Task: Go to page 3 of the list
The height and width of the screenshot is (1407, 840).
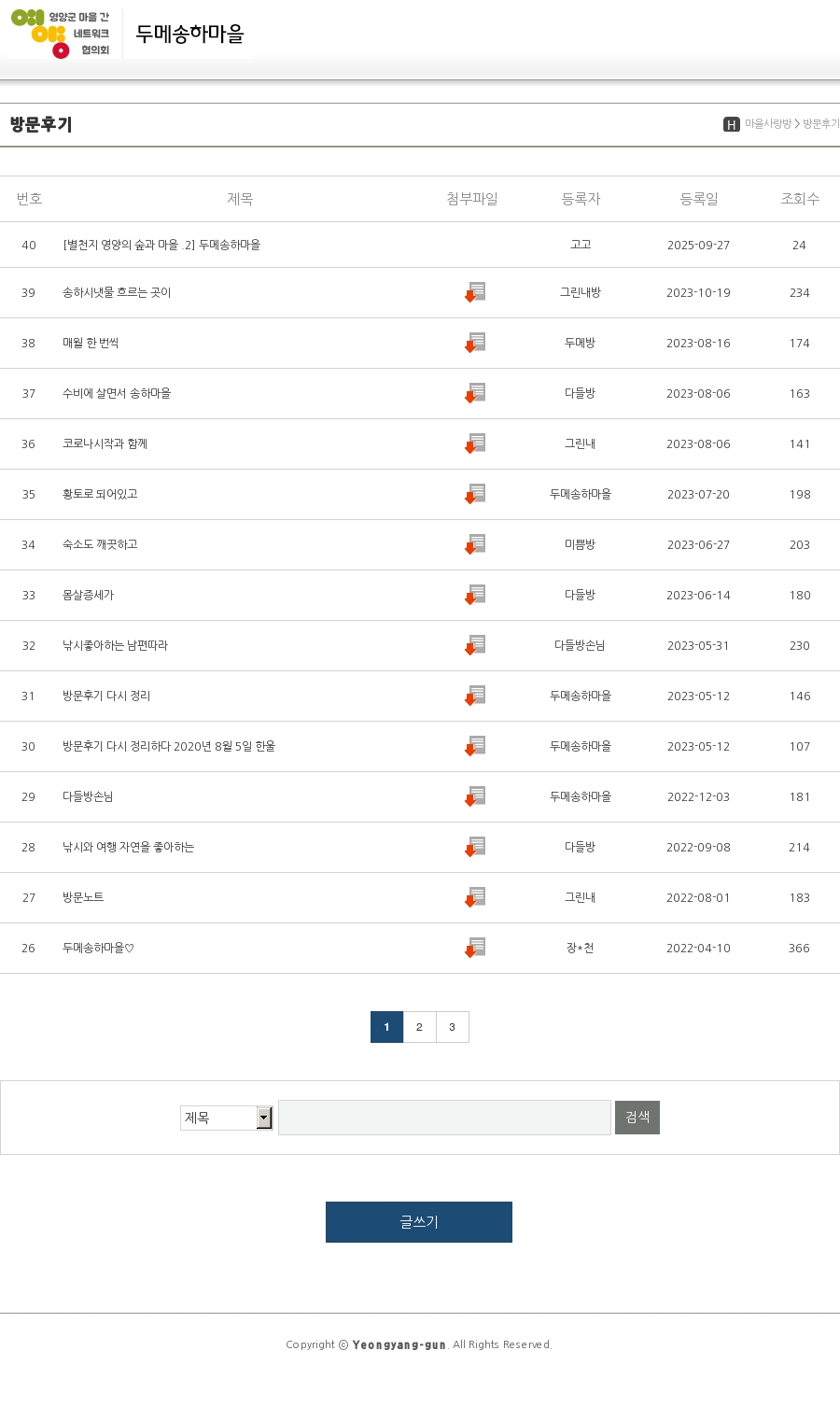Action: point(452,1027)
